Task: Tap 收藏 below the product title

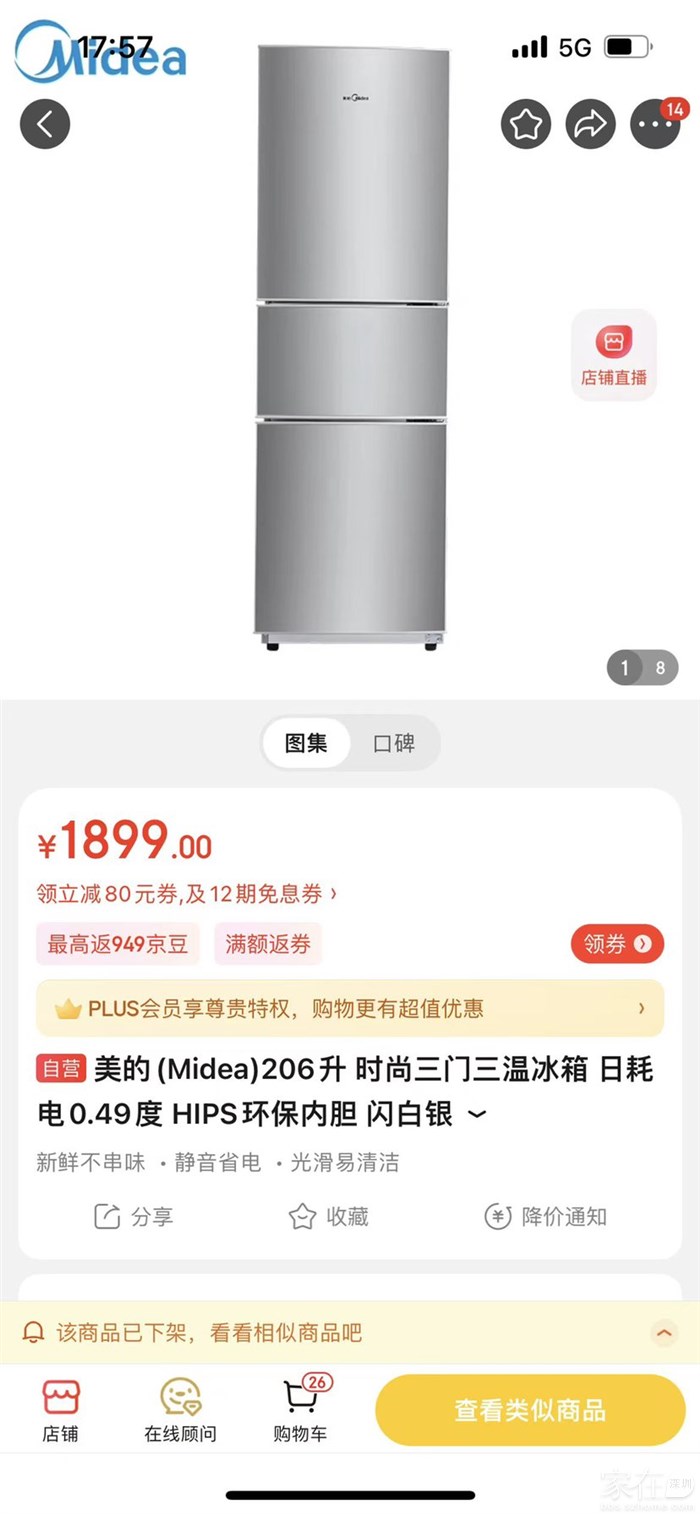Action: tap(329, 1216)
